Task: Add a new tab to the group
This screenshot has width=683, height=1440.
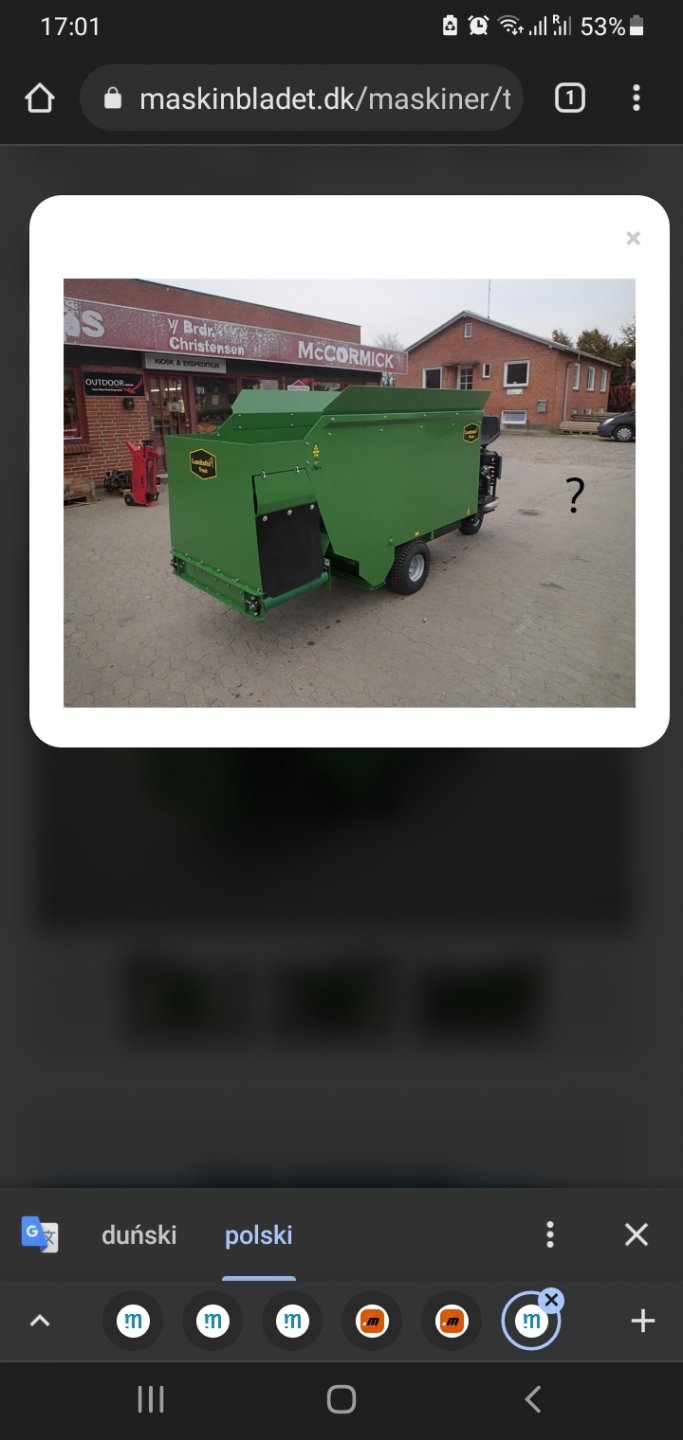Action: click(642, 1321)
